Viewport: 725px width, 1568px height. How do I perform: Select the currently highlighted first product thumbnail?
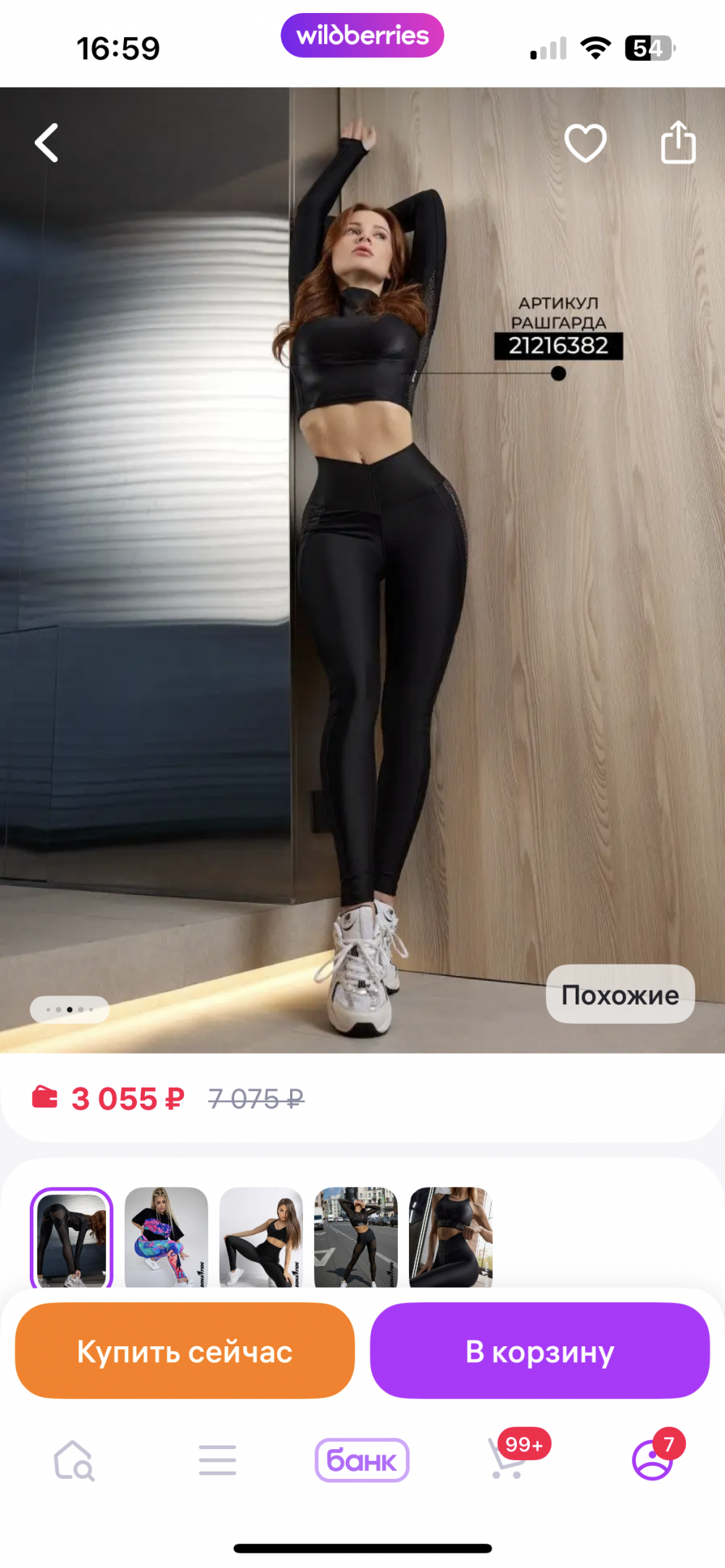tap(71, 1240)
